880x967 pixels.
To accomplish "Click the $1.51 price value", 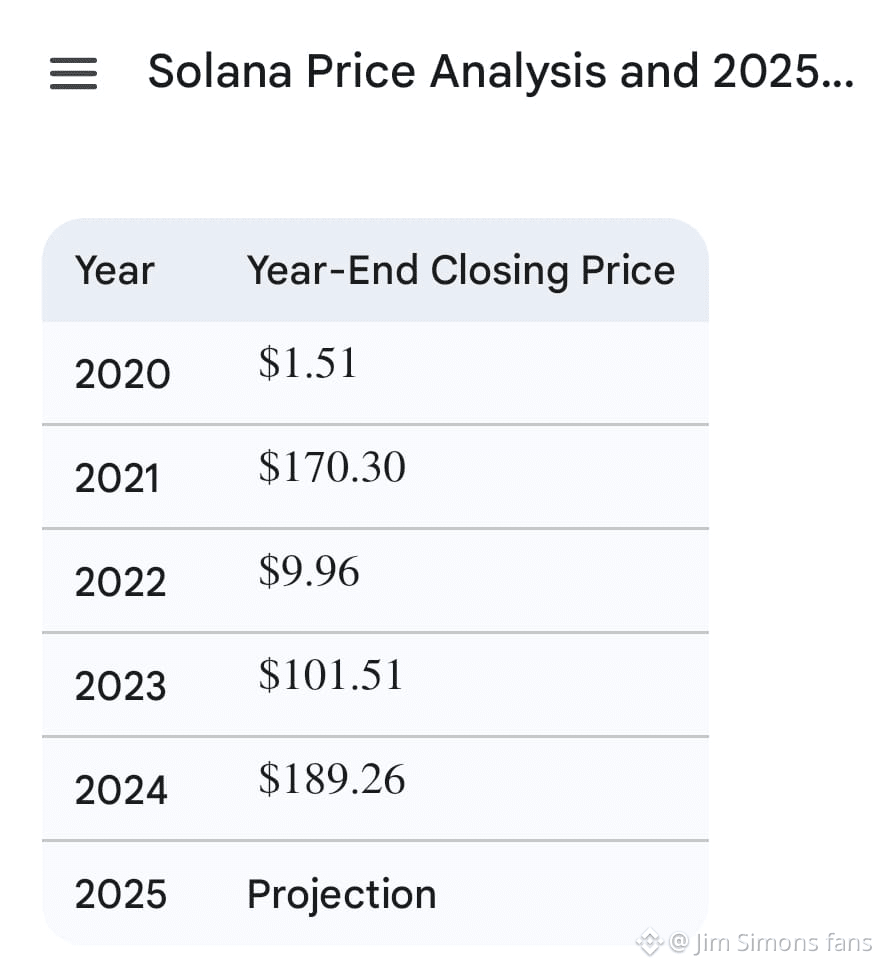I will click(x=307, y=362).
